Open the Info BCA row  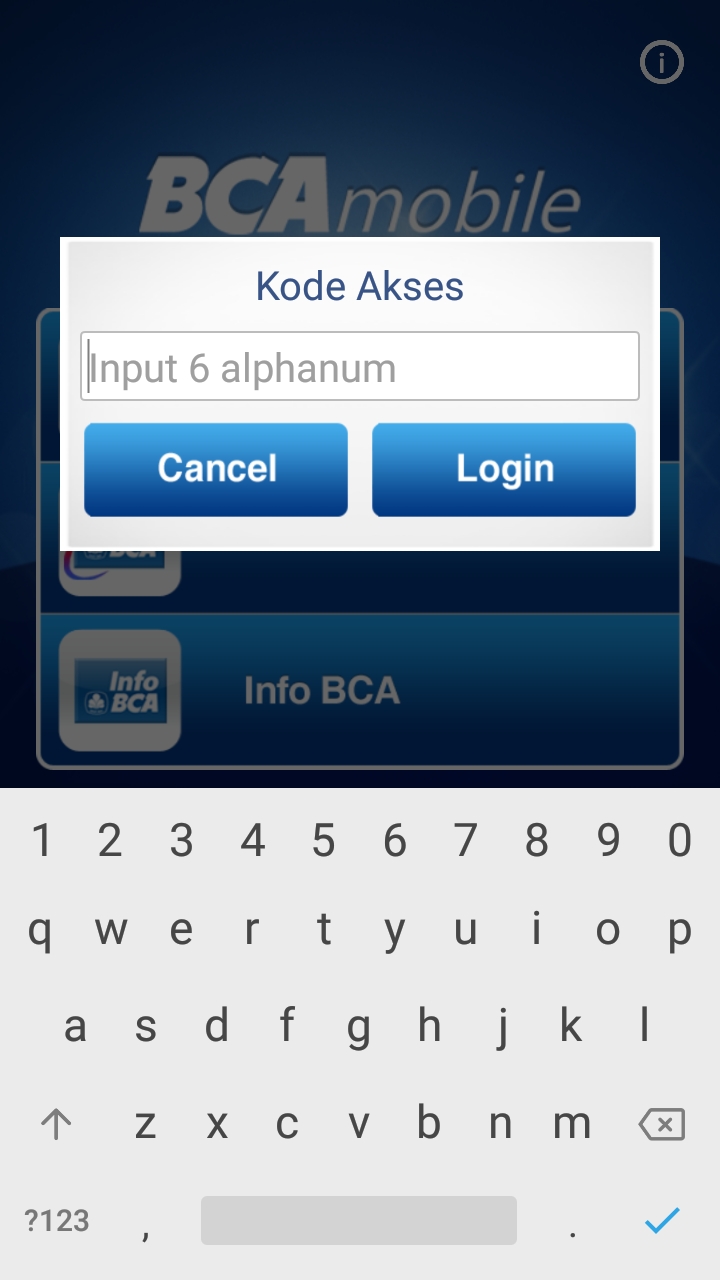tap(360, 690)
